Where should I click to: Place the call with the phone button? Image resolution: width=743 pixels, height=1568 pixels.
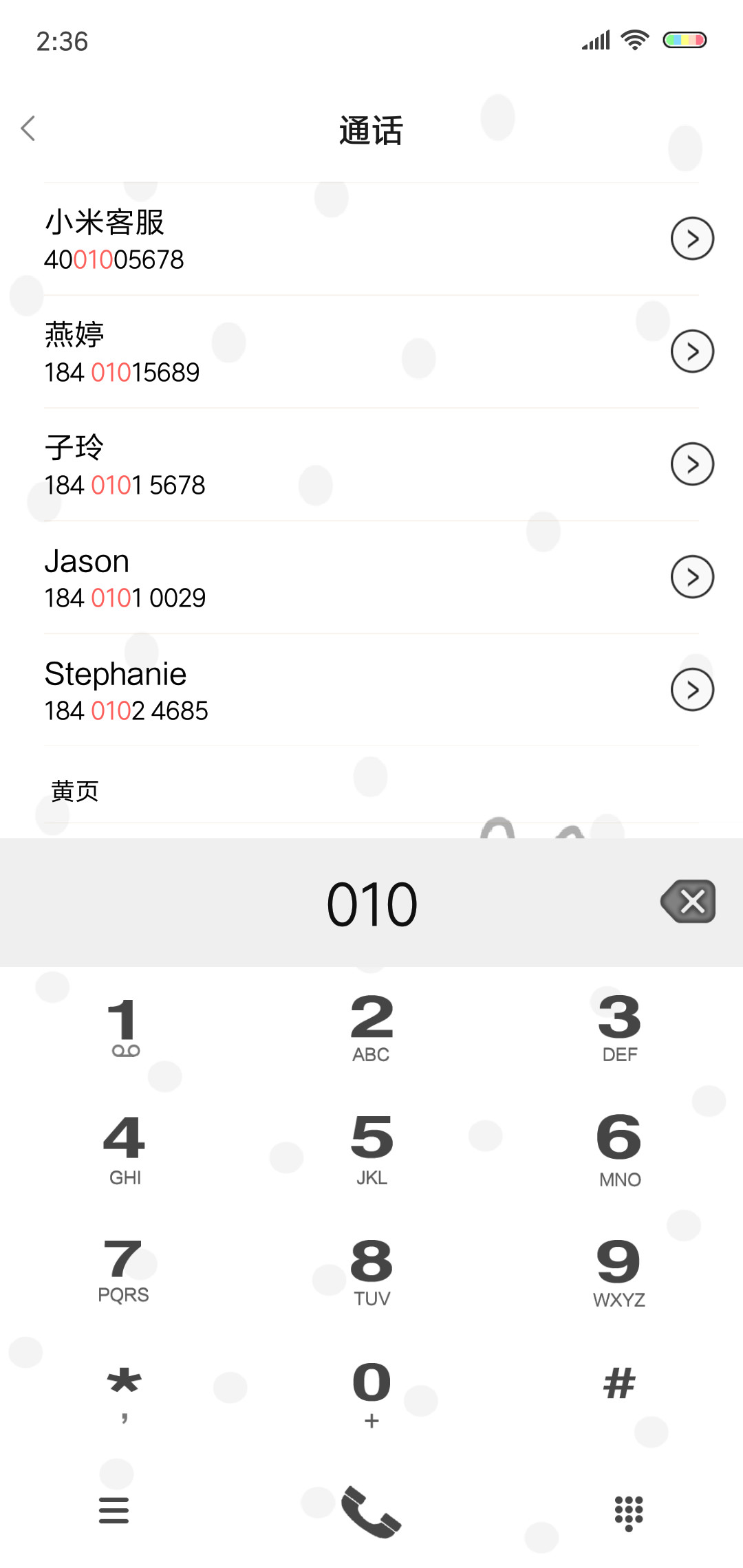pos(371,1512)
